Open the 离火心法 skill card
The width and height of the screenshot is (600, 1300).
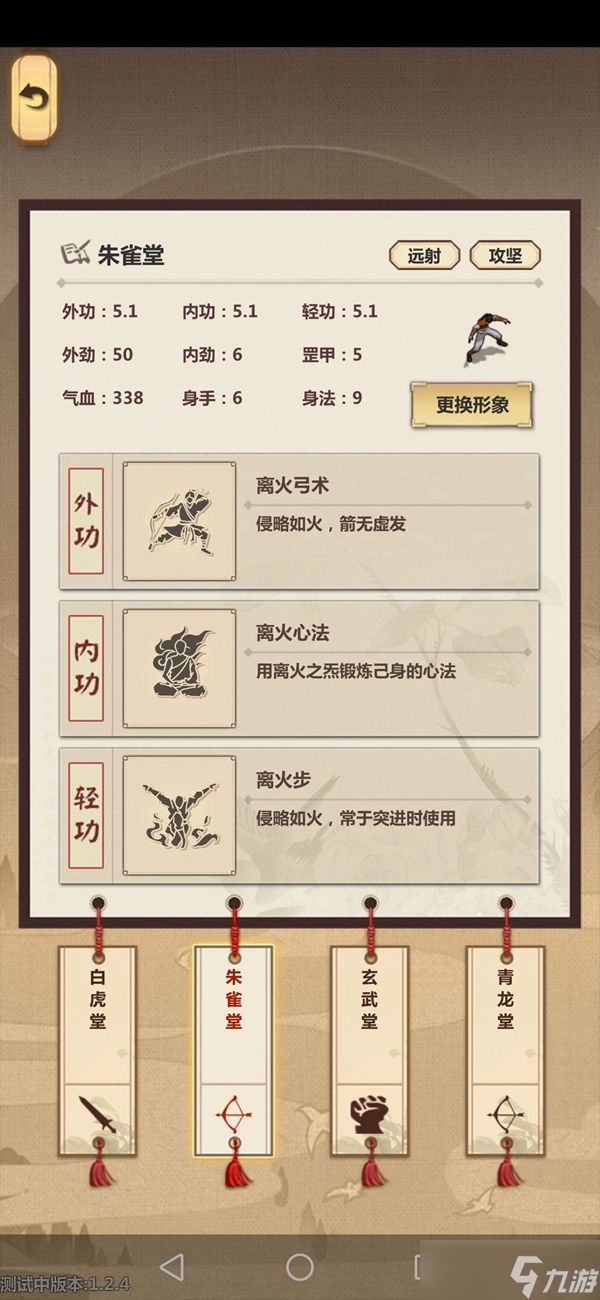click(300, 668)
